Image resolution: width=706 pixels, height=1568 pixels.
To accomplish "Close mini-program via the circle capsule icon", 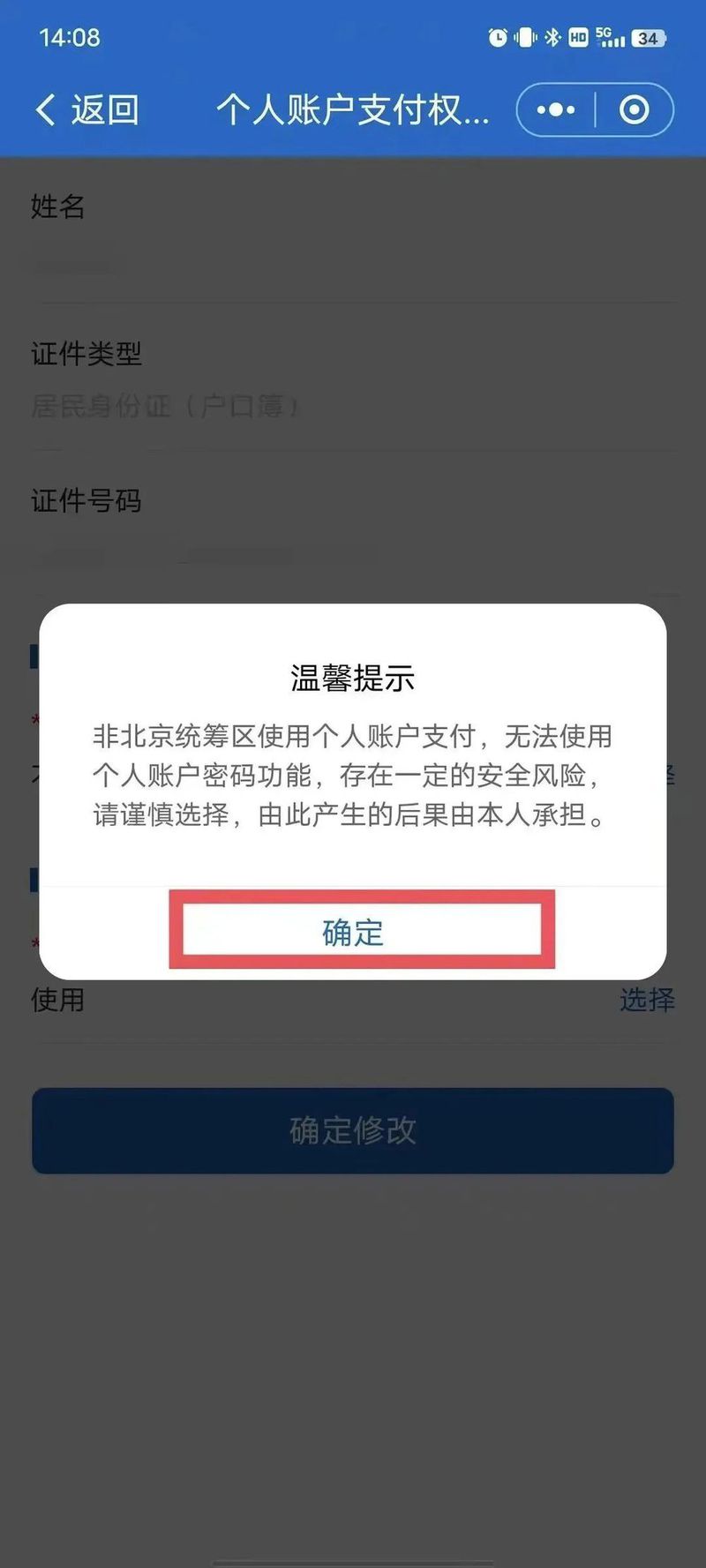I will click(x=635, y=109).
